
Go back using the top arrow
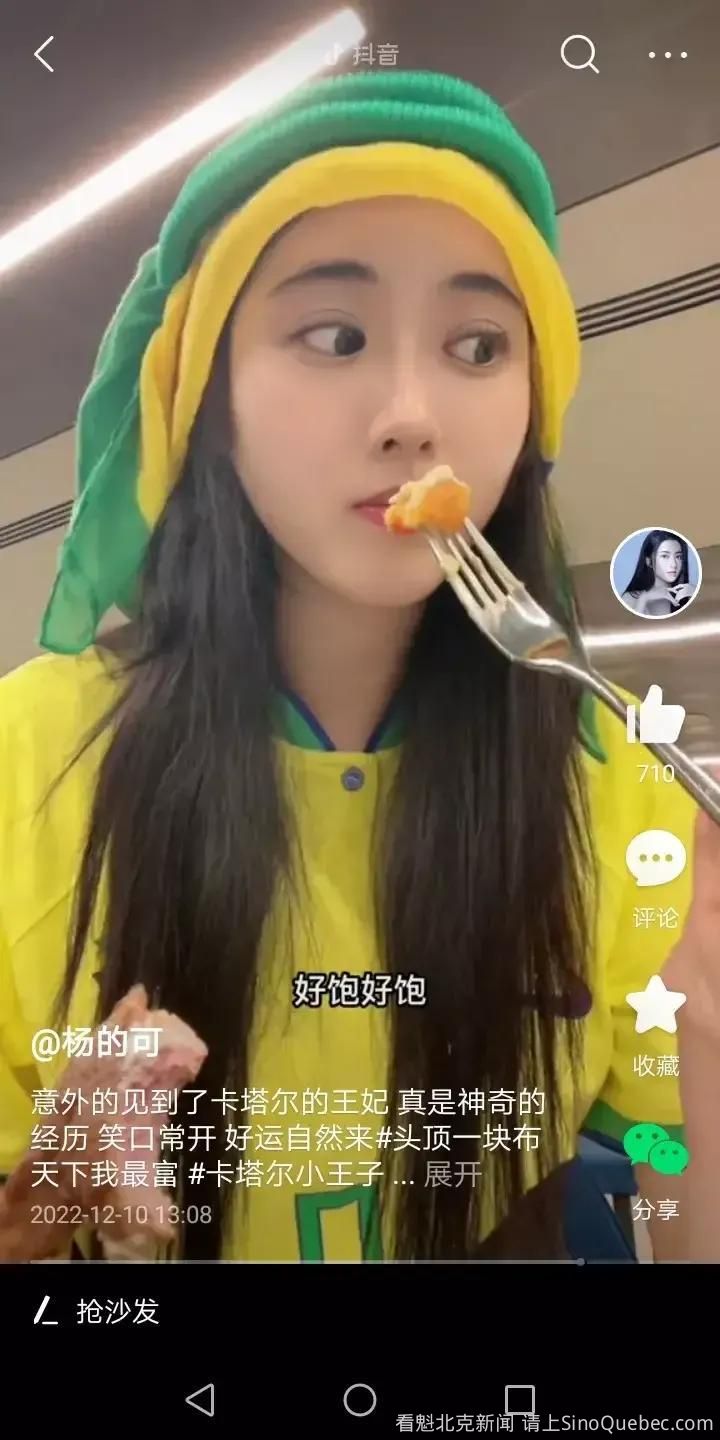(x=44, y=54)
